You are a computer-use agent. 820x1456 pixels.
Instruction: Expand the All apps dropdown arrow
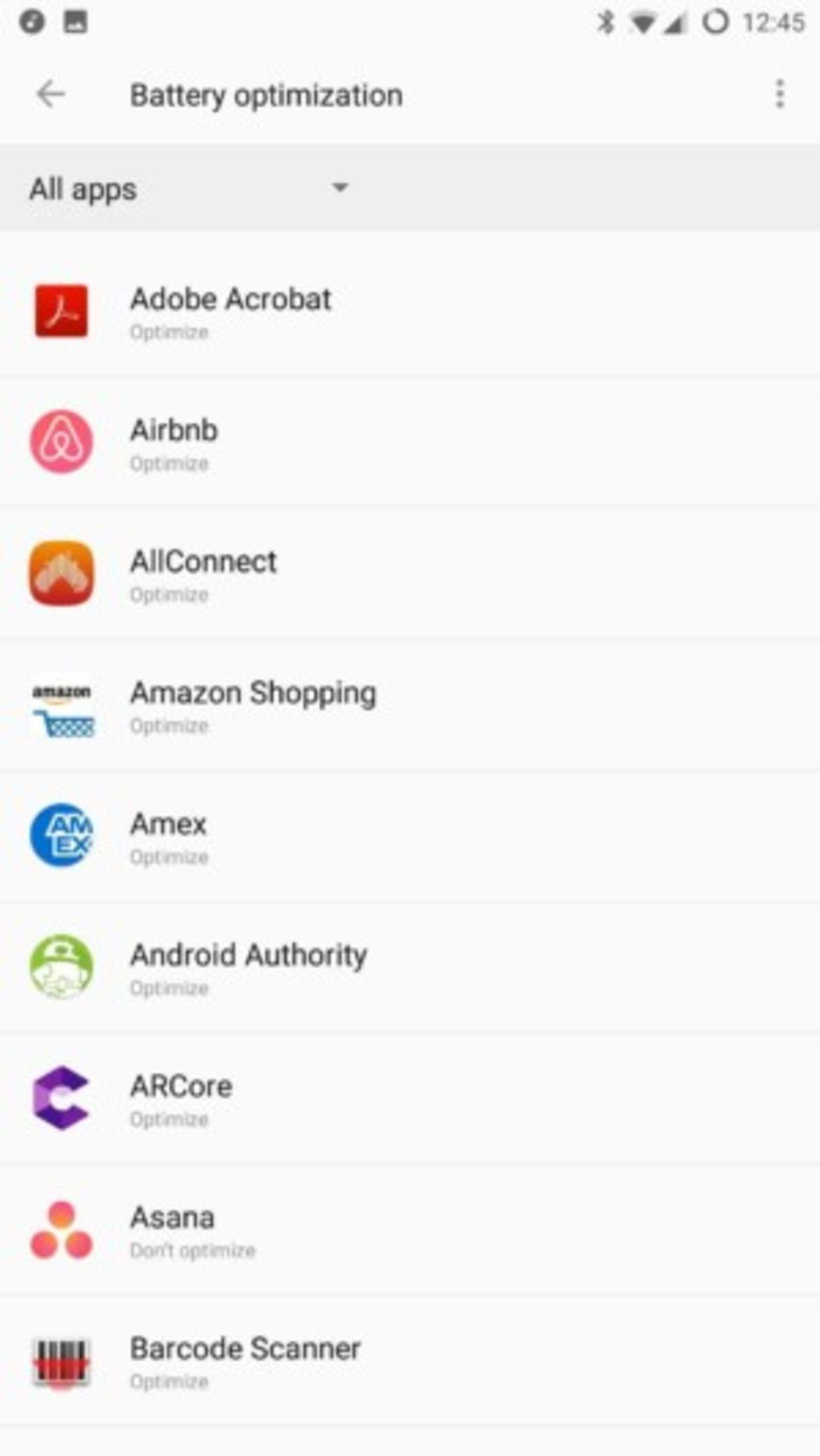[x=341, y=188]
